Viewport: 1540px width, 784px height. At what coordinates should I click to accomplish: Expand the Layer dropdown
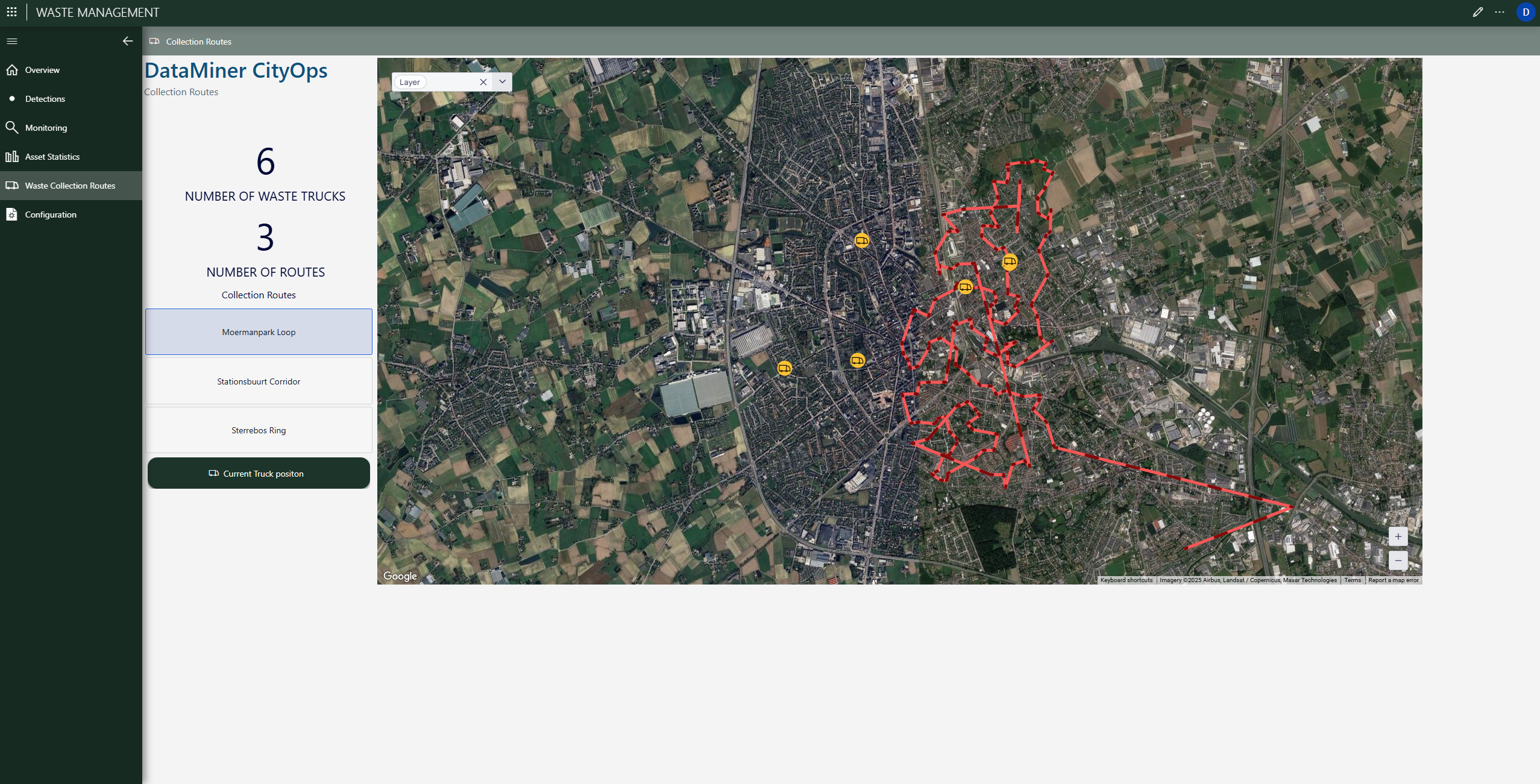pyautogui.click(x=502, y=82)
